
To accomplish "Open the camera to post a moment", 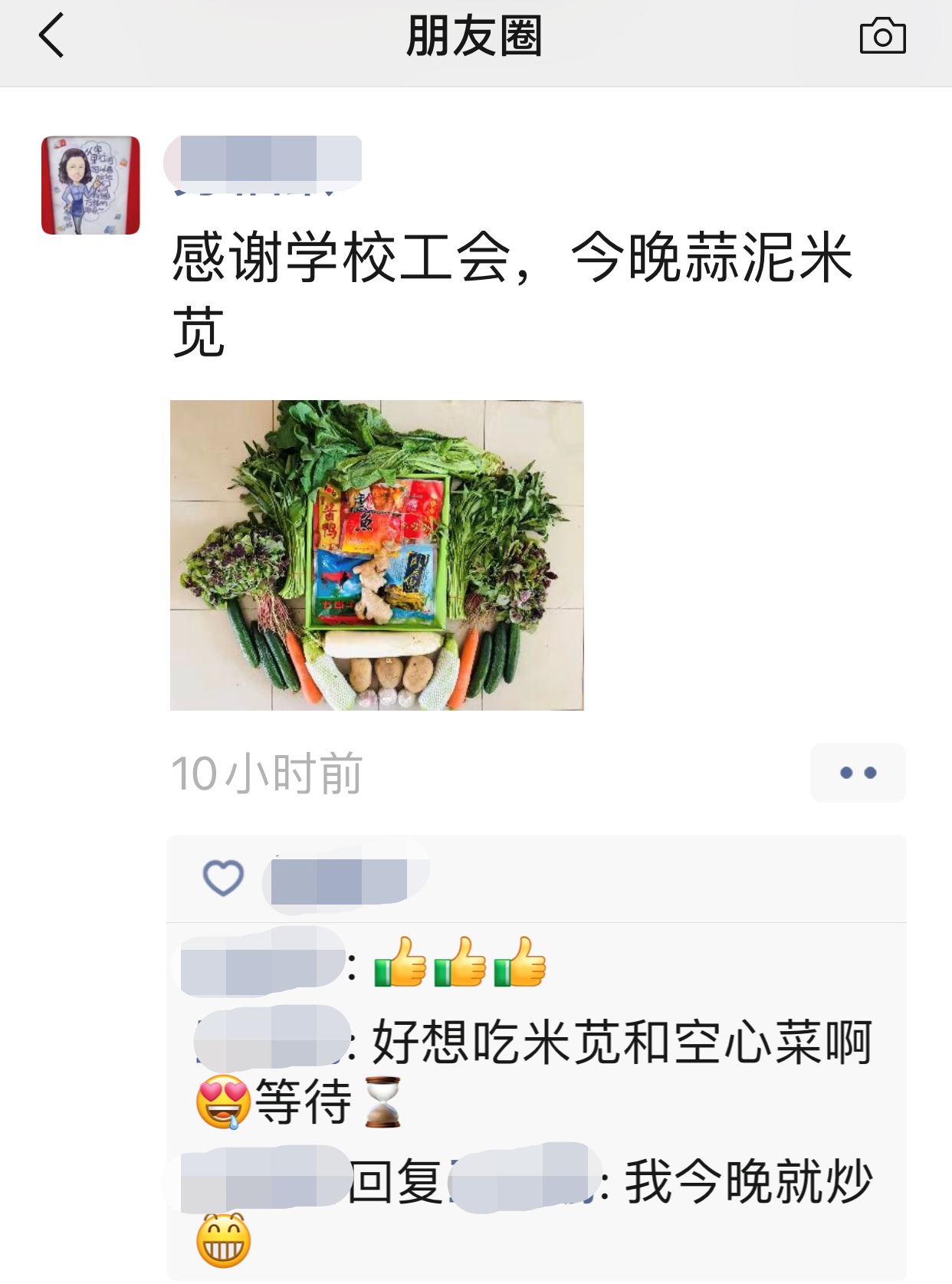I will pyautogui.click(x=882, y=36).
